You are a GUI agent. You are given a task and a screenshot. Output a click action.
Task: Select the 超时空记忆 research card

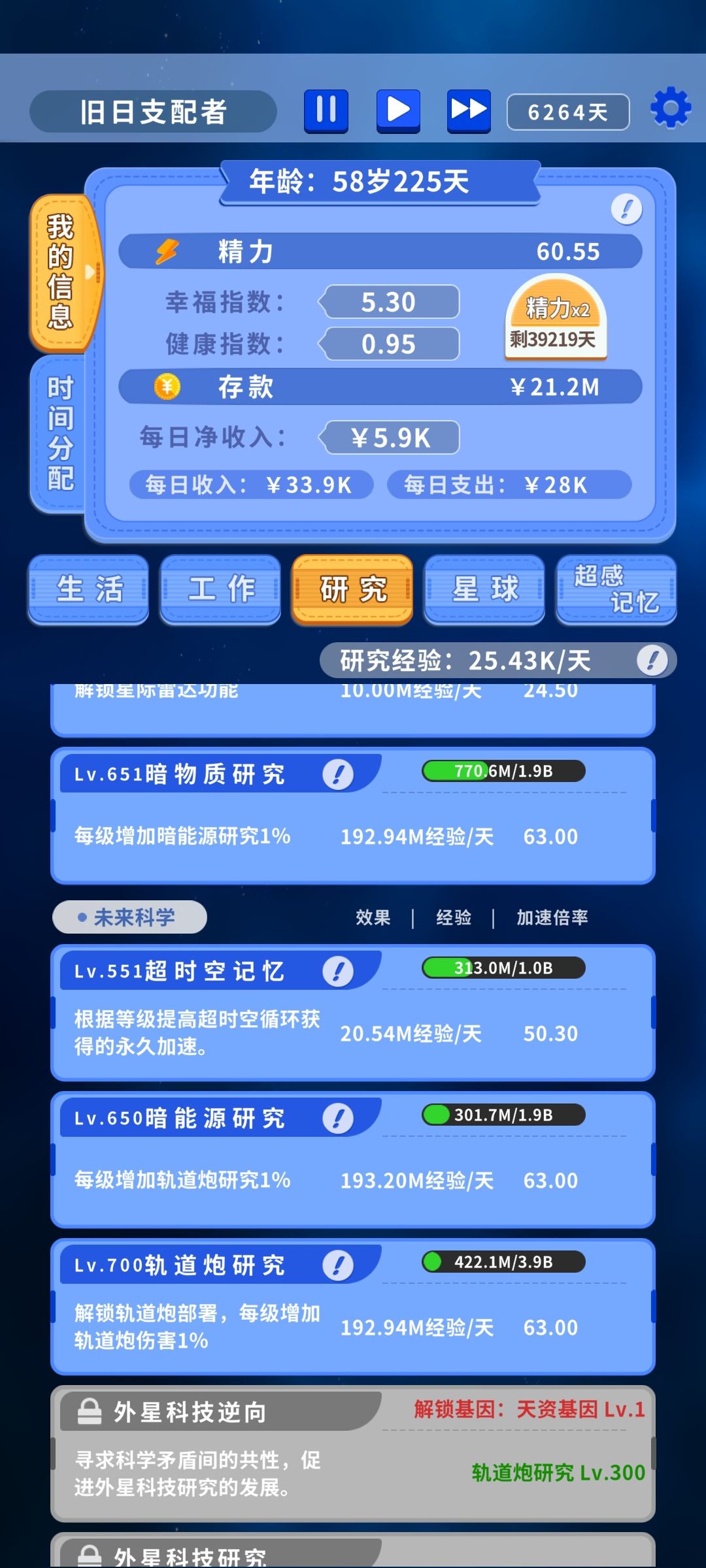pos(353,1013)
